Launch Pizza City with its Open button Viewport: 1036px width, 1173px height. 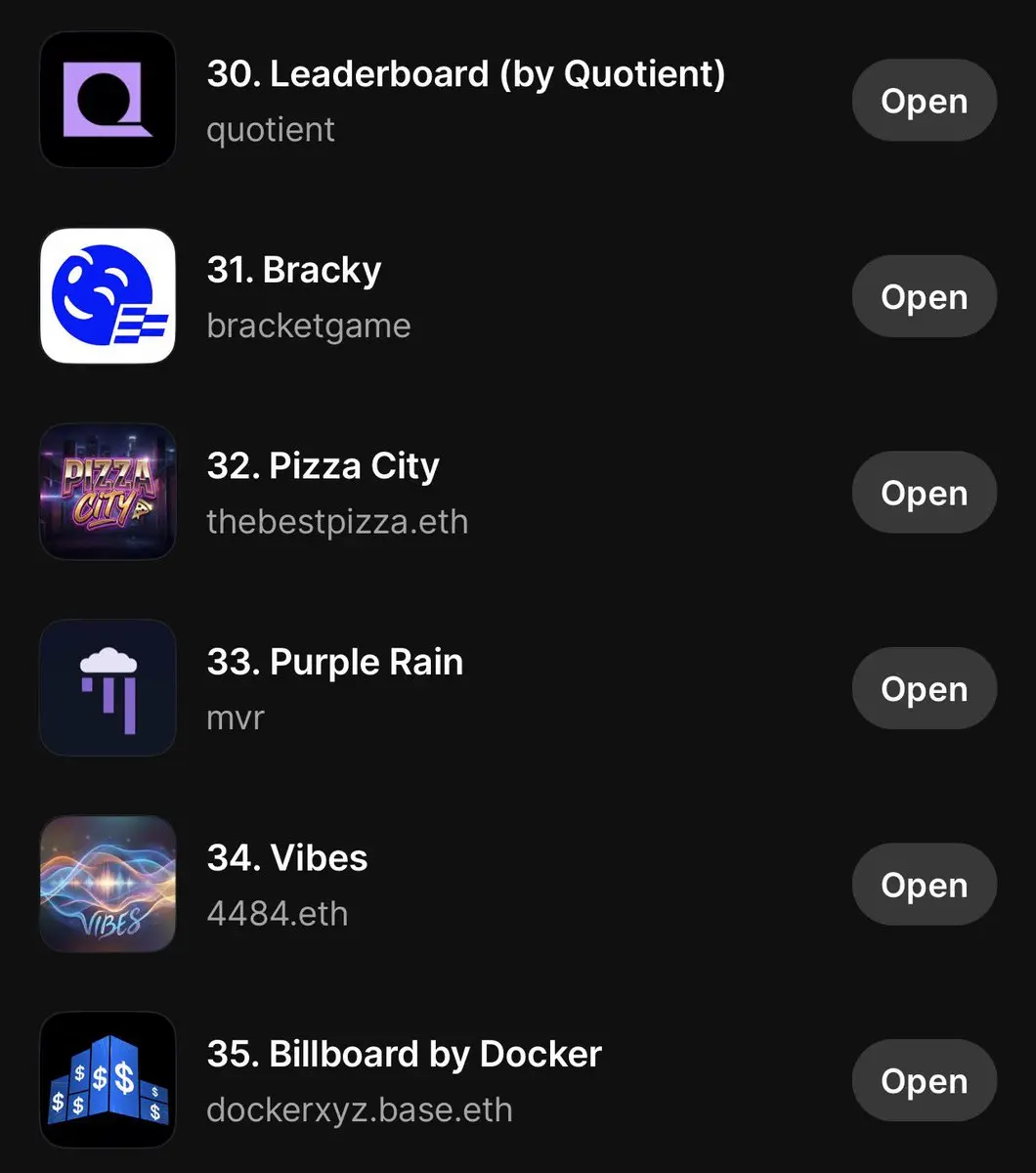(x=924, y=493)
